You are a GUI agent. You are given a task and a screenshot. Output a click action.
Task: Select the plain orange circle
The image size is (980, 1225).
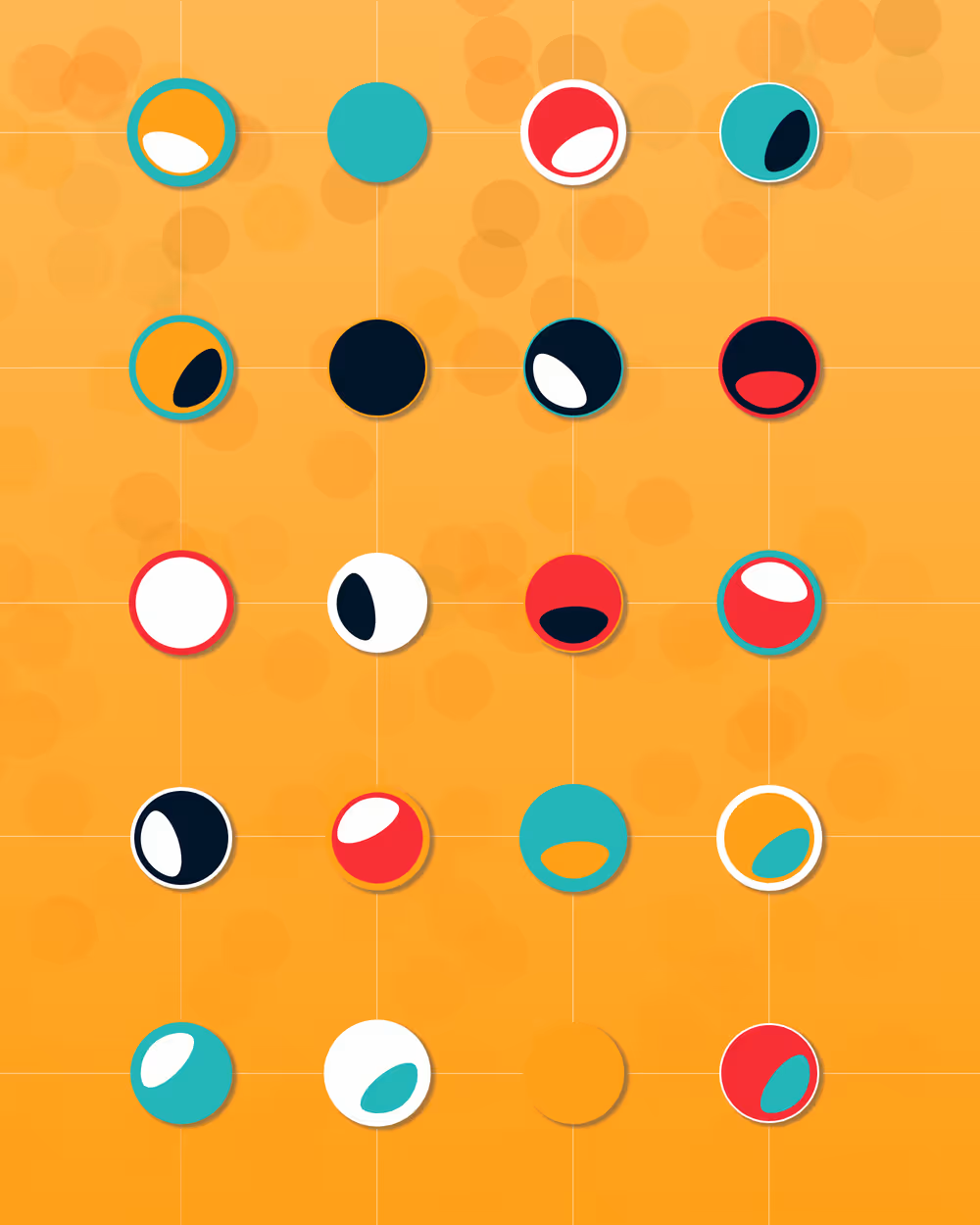(x=573, y=1073)
